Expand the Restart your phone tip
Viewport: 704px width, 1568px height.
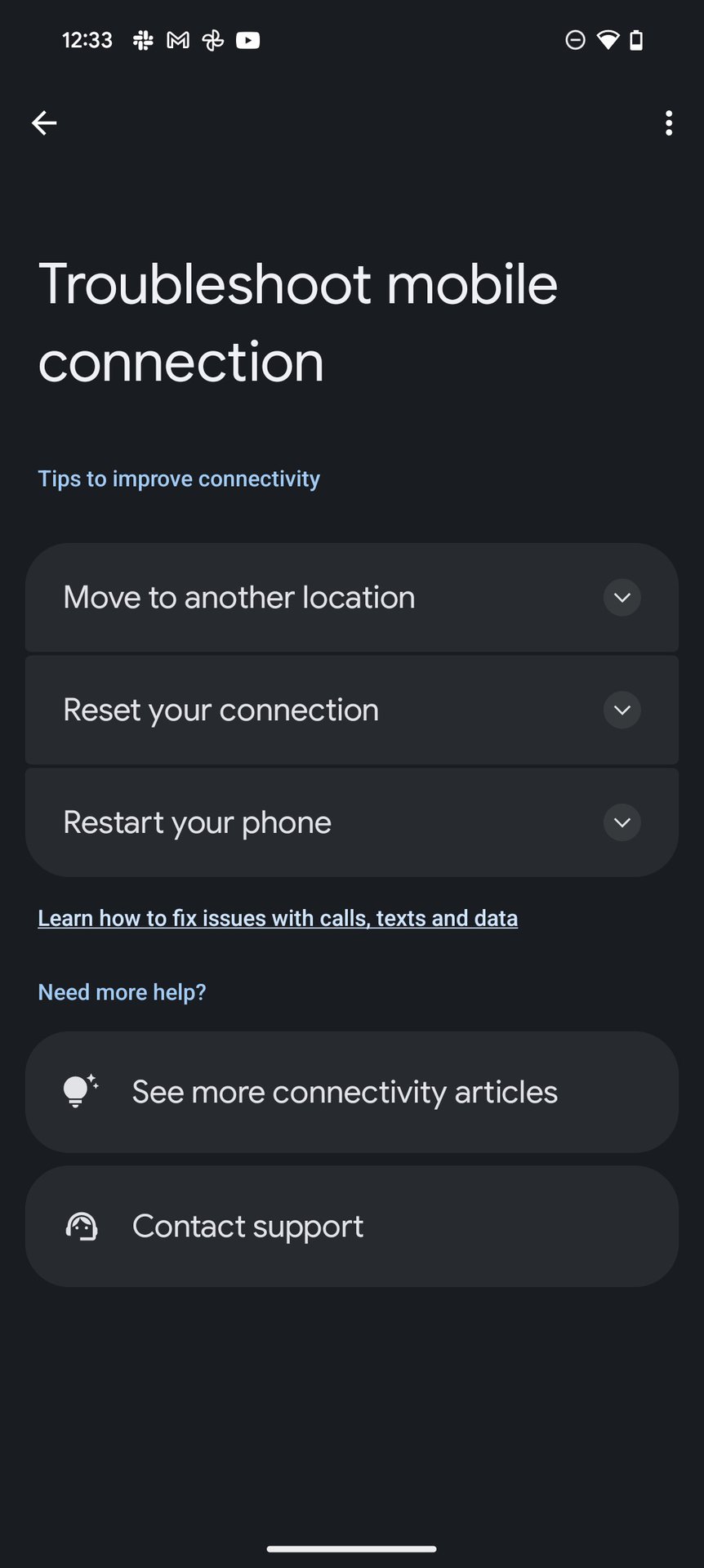coord(352,822)
